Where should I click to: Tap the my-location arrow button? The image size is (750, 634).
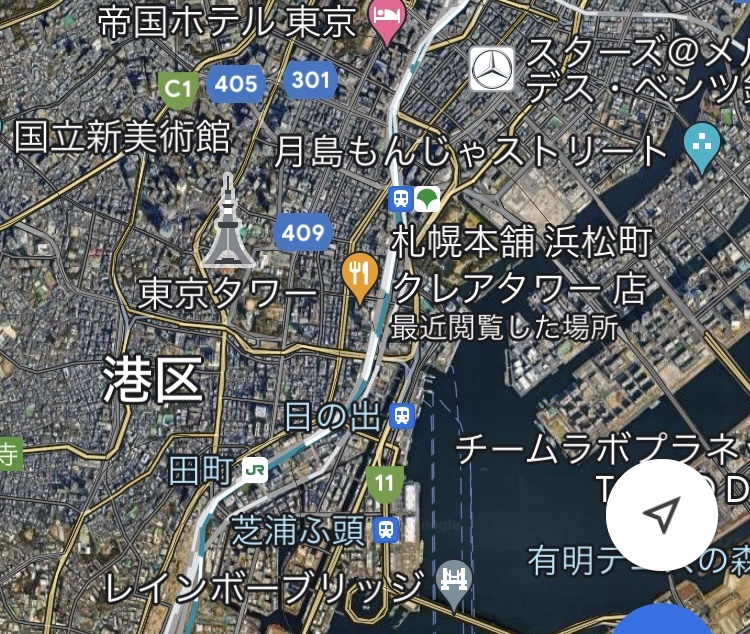661,514
